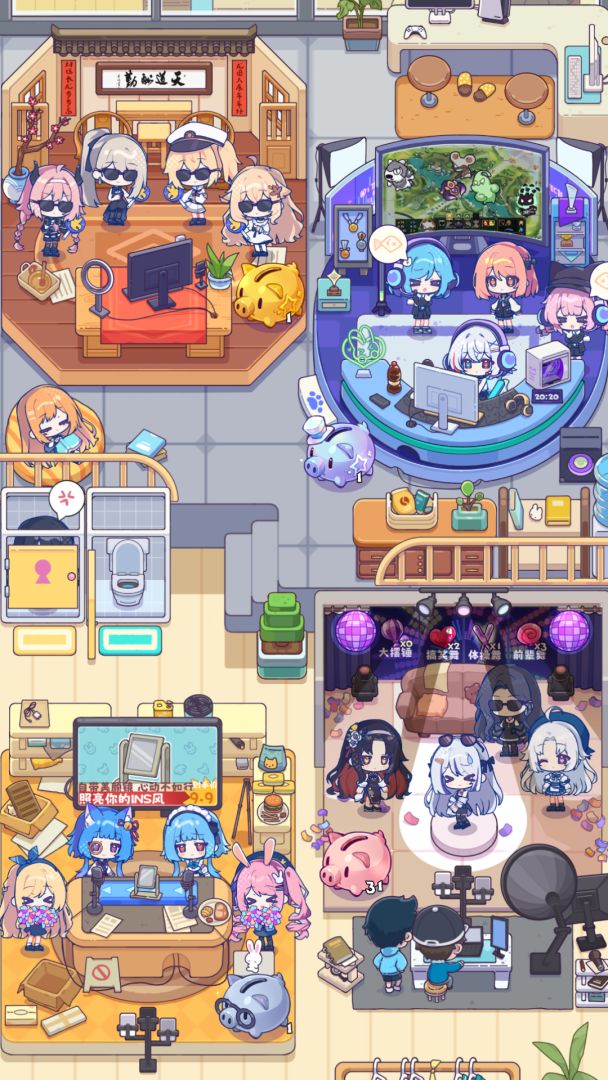
Task: Tap the angry speech bubble above the locked stall
Action: tap(66, 497)
